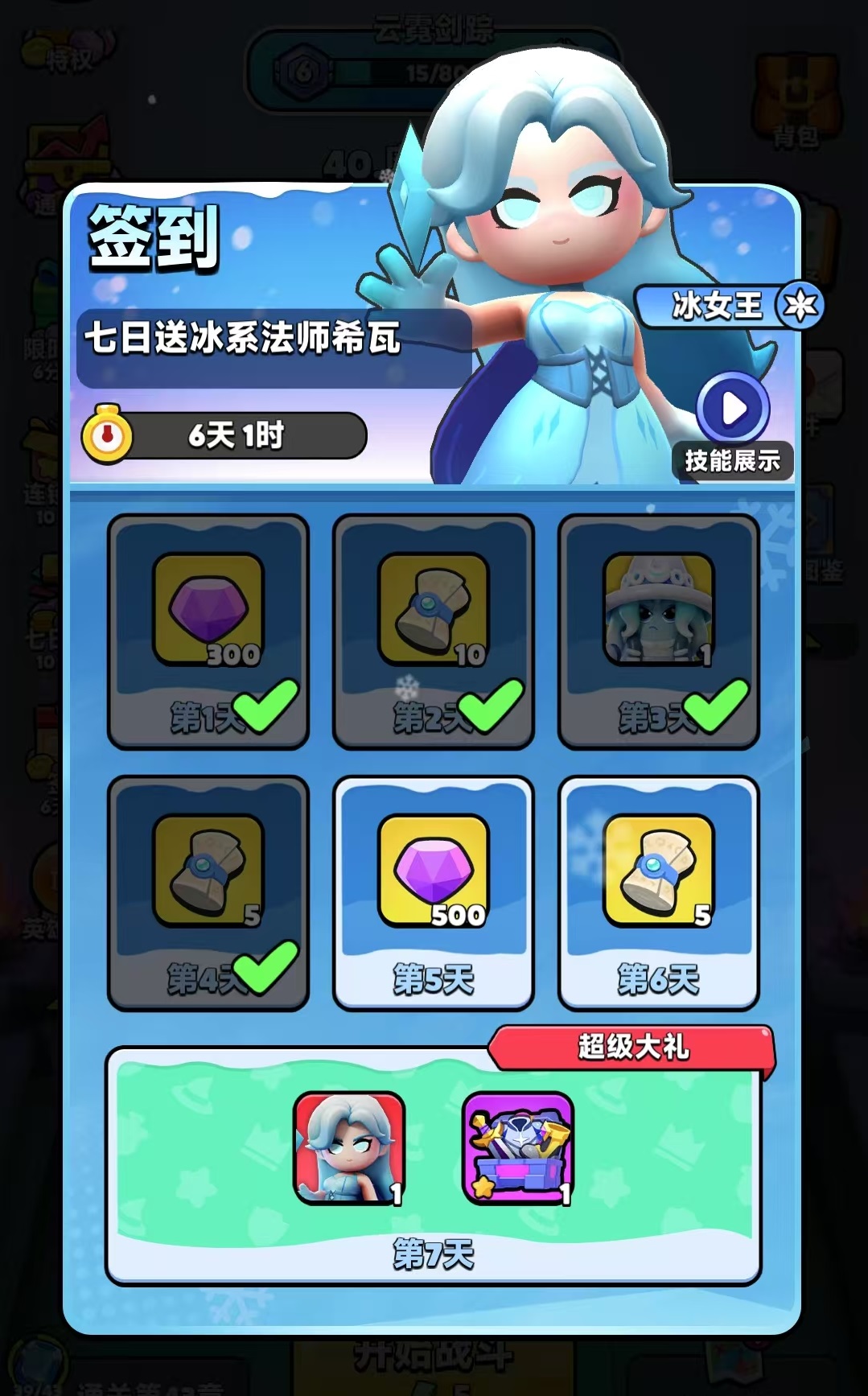
Task: Inspect the treasure chest icon in 第7天
Action: pos(518,1147)
